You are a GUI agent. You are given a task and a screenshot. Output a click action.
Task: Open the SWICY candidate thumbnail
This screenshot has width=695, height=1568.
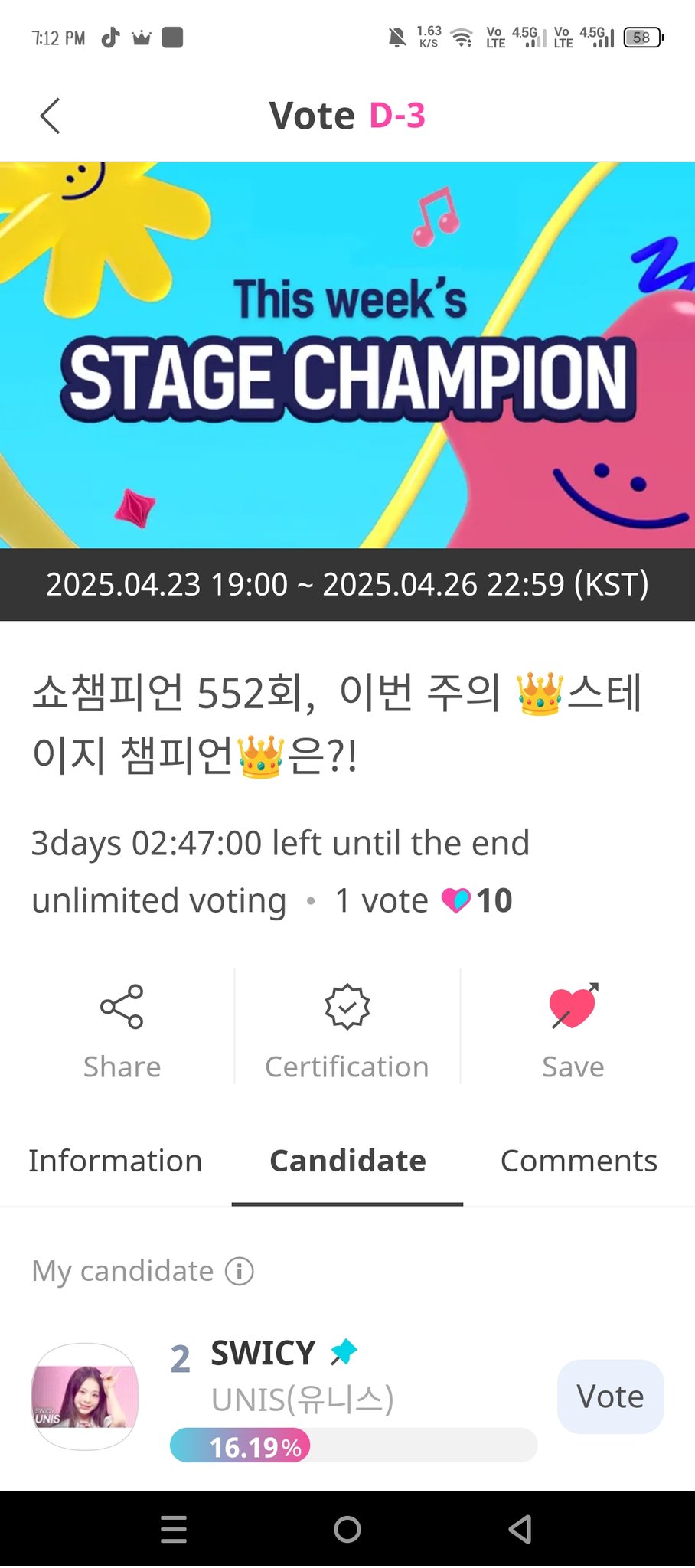(x=85, y=1396)
